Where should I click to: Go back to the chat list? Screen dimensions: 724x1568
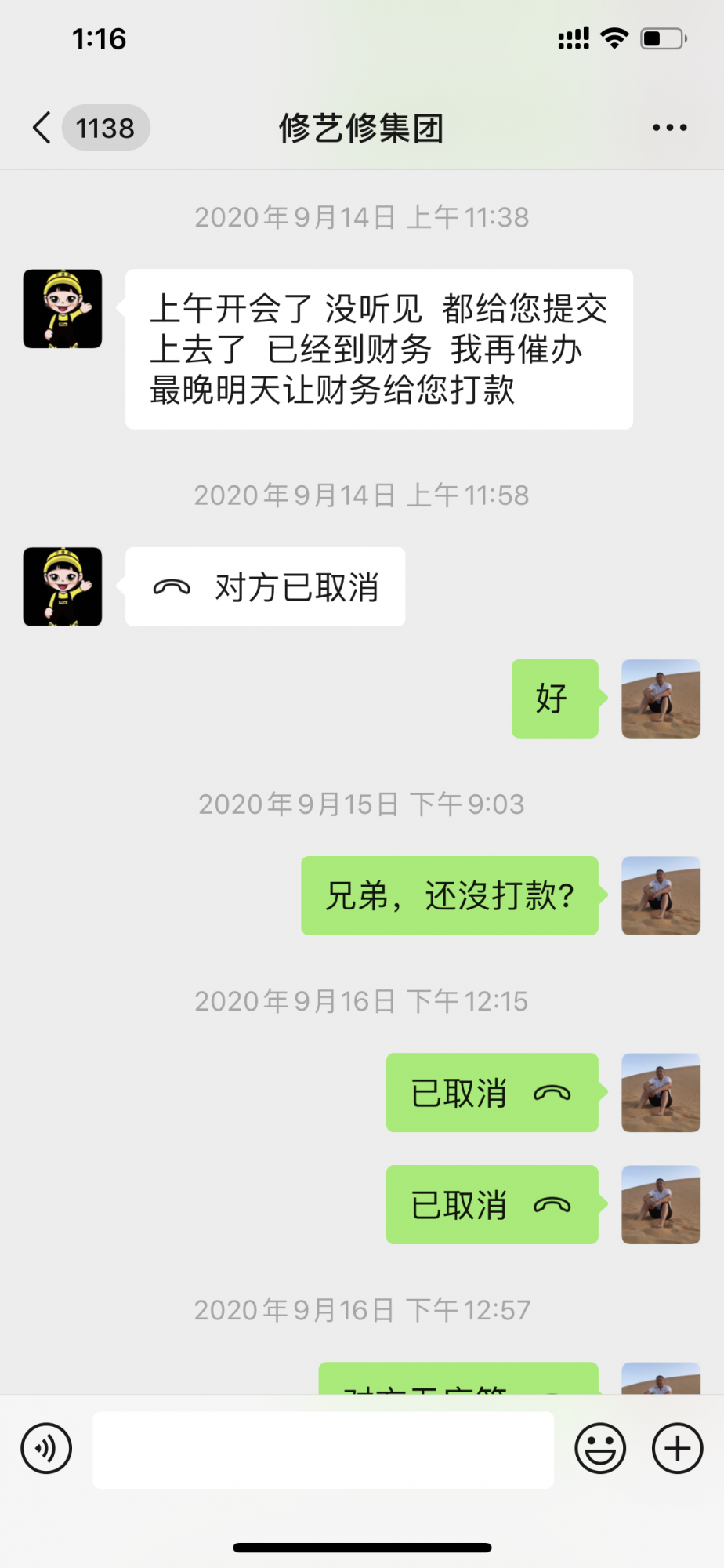43,128
